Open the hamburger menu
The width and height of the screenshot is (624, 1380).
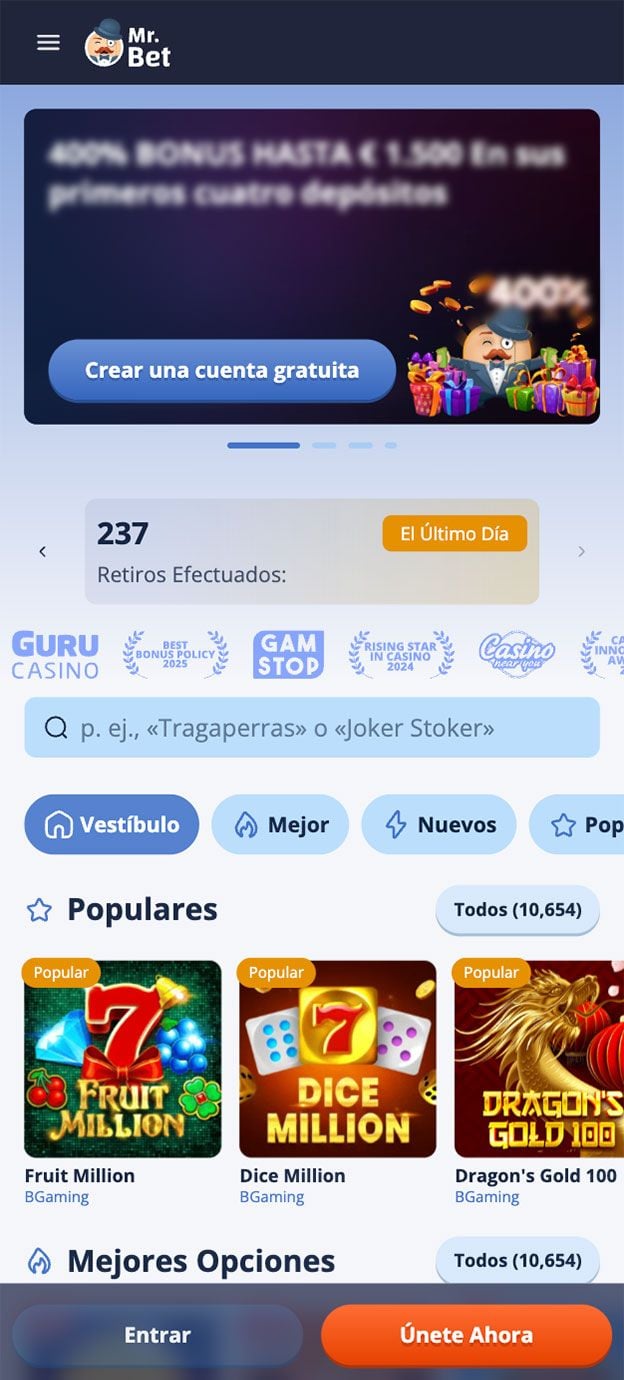tap(48, 42)
